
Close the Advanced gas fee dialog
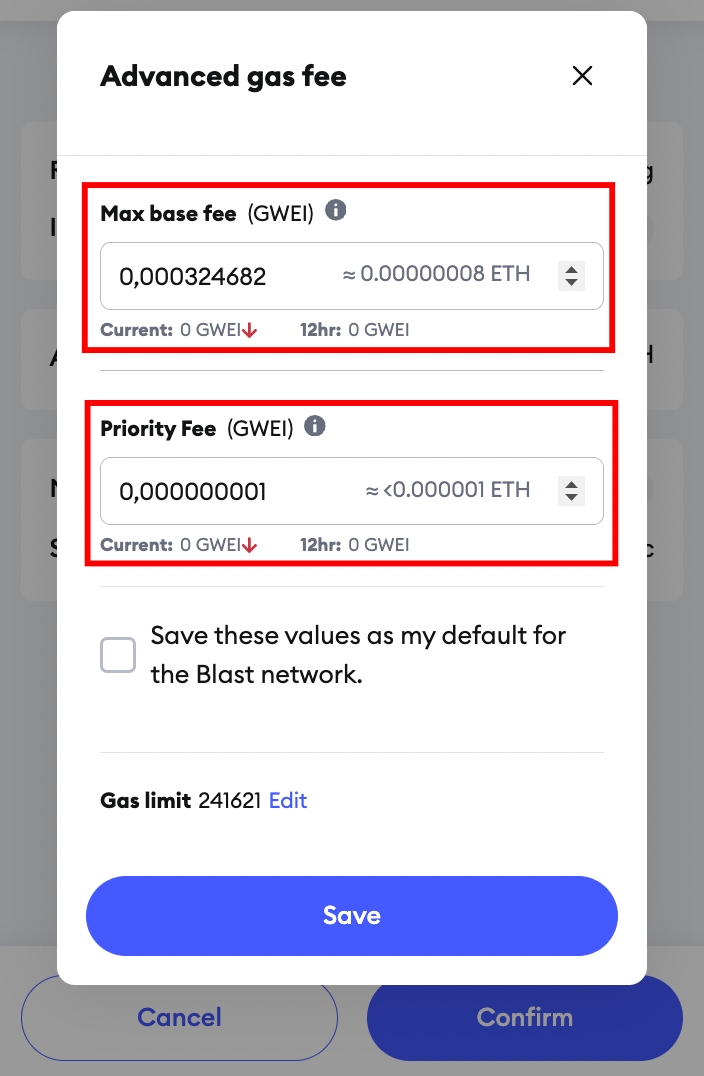pyautogui.click(x=582, y=76)
